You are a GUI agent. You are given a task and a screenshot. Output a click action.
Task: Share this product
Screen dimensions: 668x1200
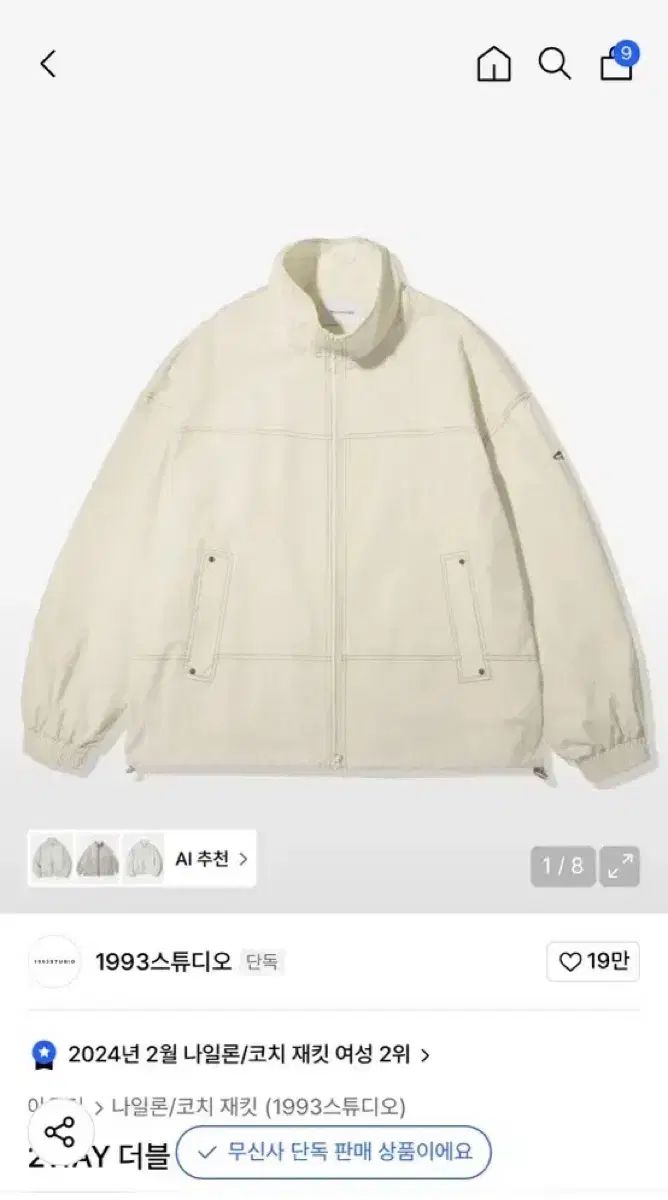[x=61, y=1133]
